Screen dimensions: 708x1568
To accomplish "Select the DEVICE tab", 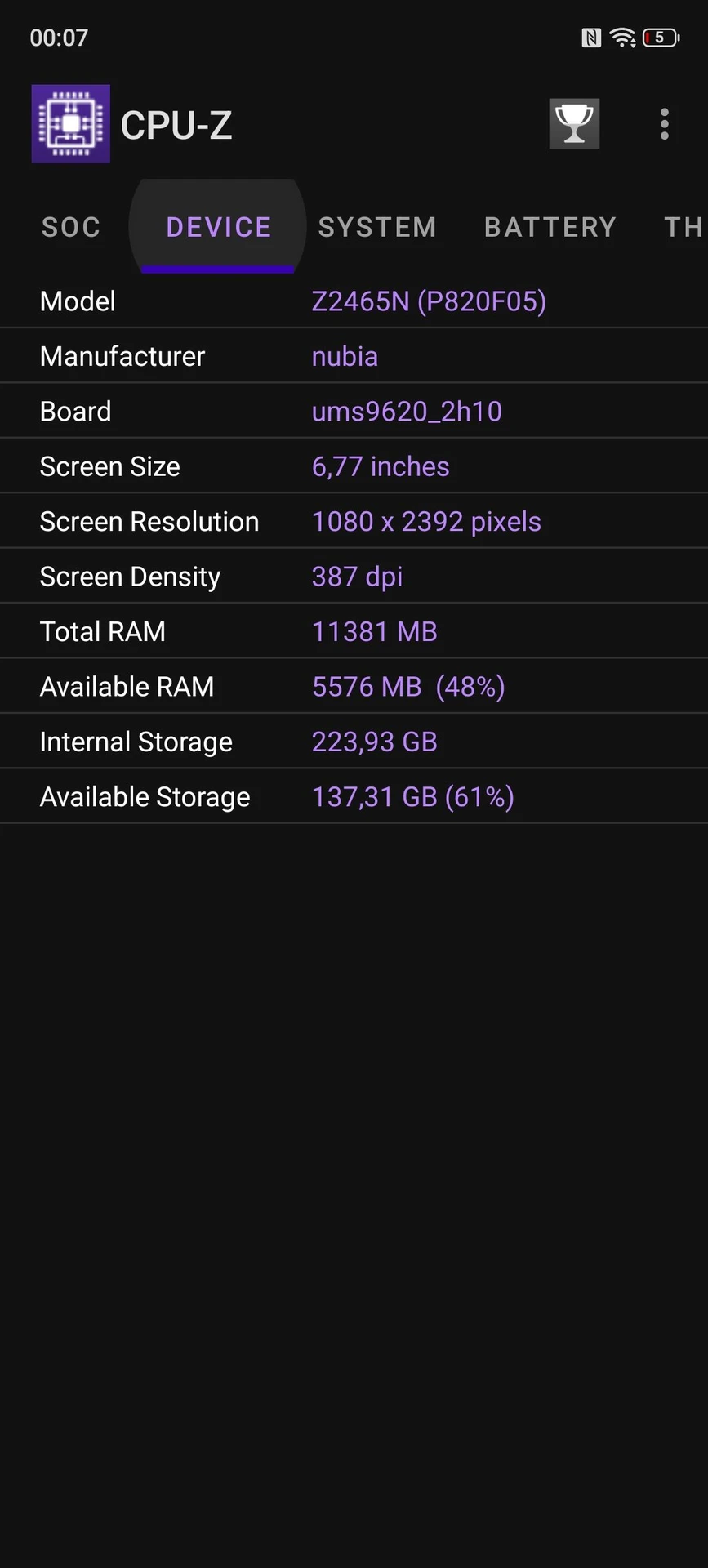I will 218,227.
